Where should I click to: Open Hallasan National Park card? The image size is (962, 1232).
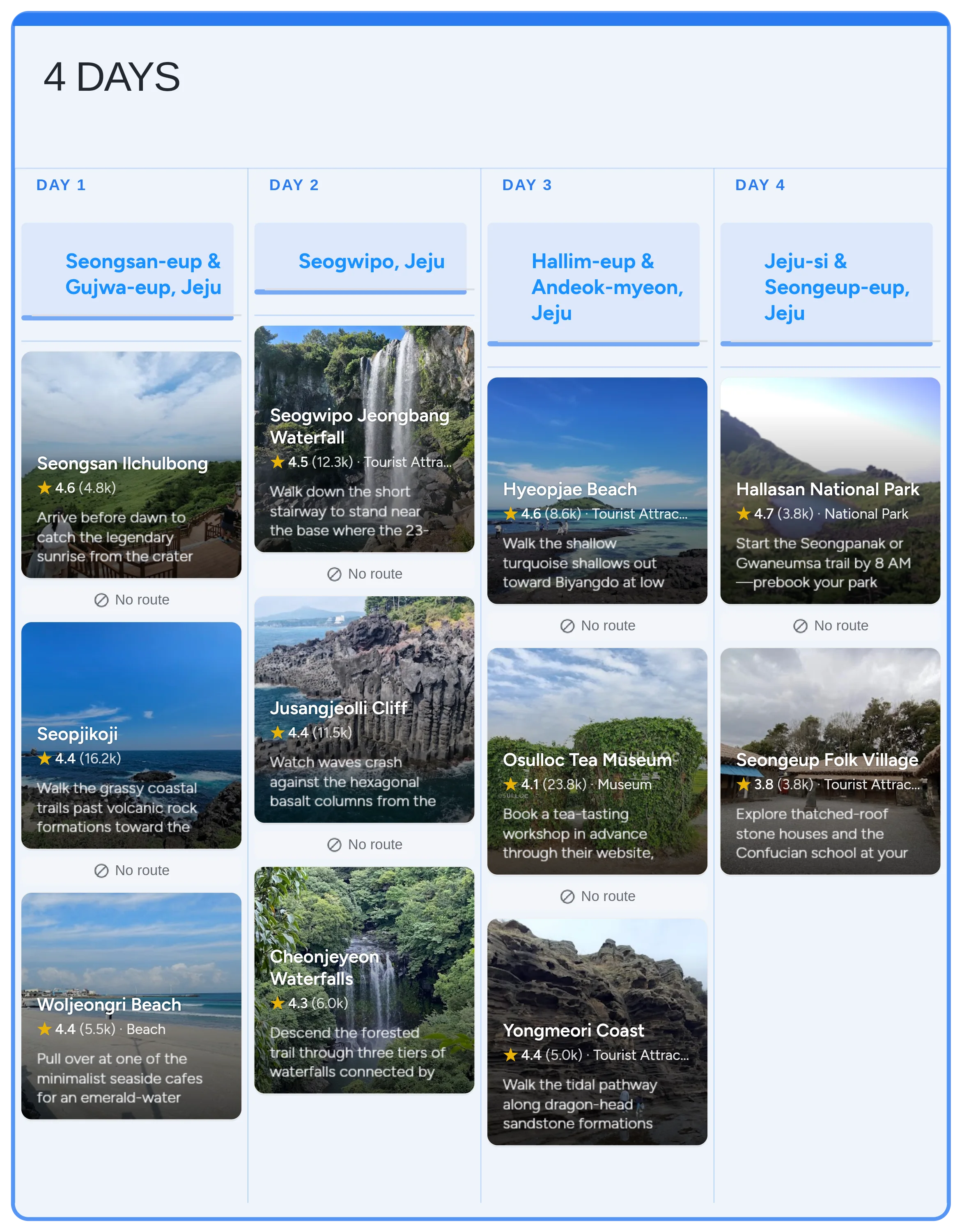829,490
